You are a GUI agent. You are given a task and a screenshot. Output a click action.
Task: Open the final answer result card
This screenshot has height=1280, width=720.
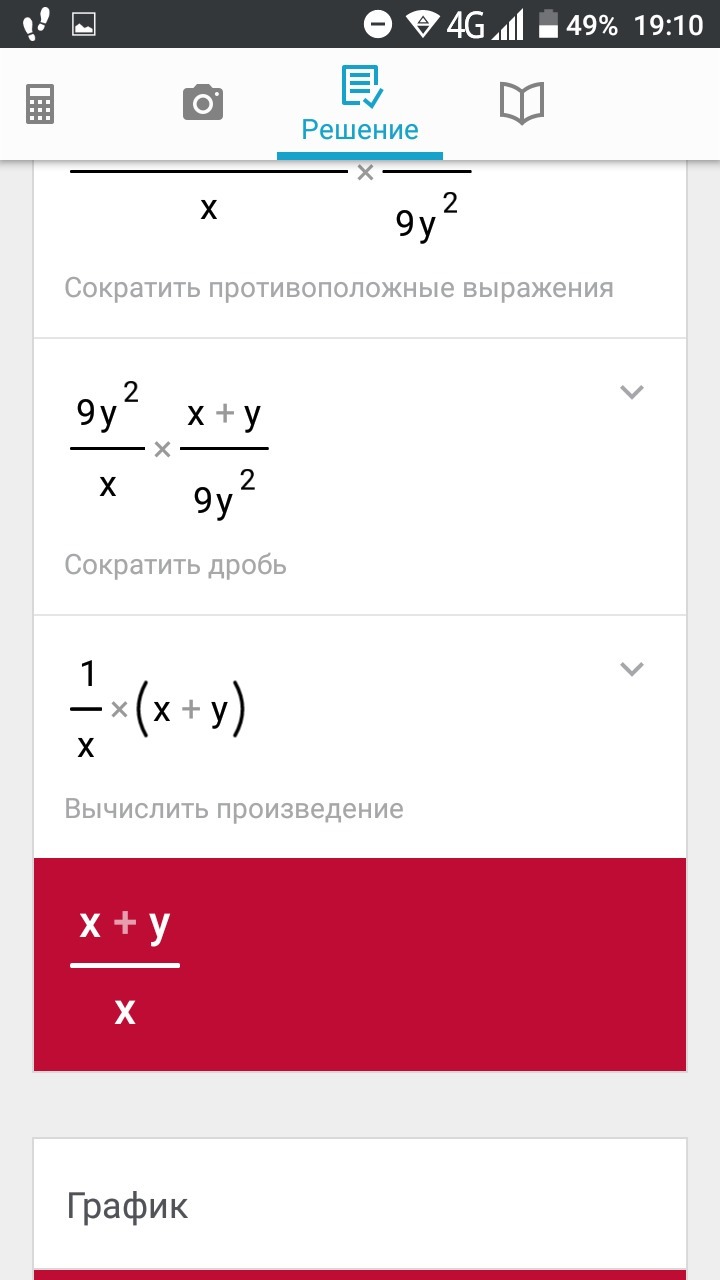pos(360,964)
